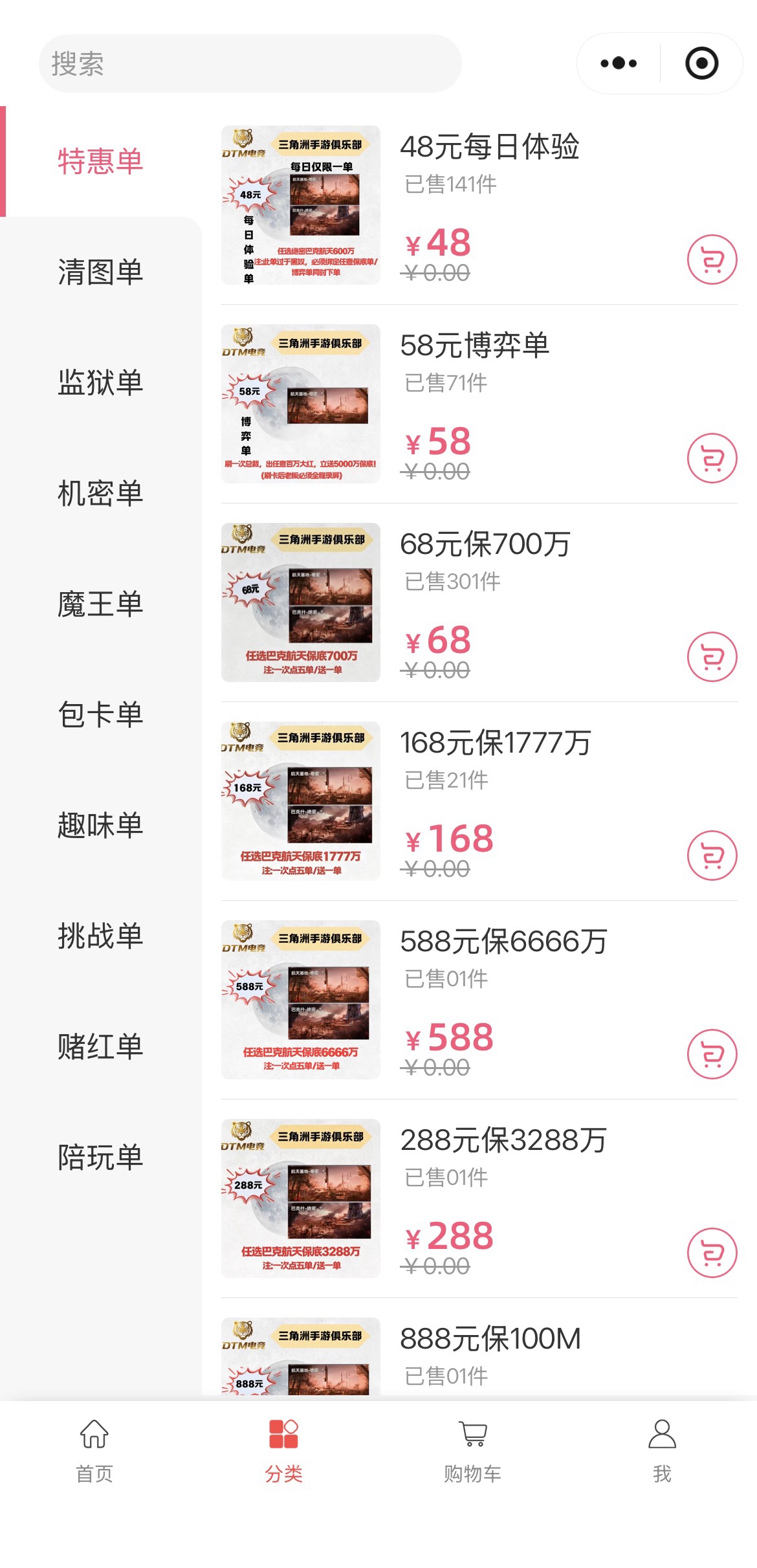The width and height of the screenshot is (757, 1568).
Task: Close the mini-program with the circle button
Action: pyautogui.click(x=701, y=63)
